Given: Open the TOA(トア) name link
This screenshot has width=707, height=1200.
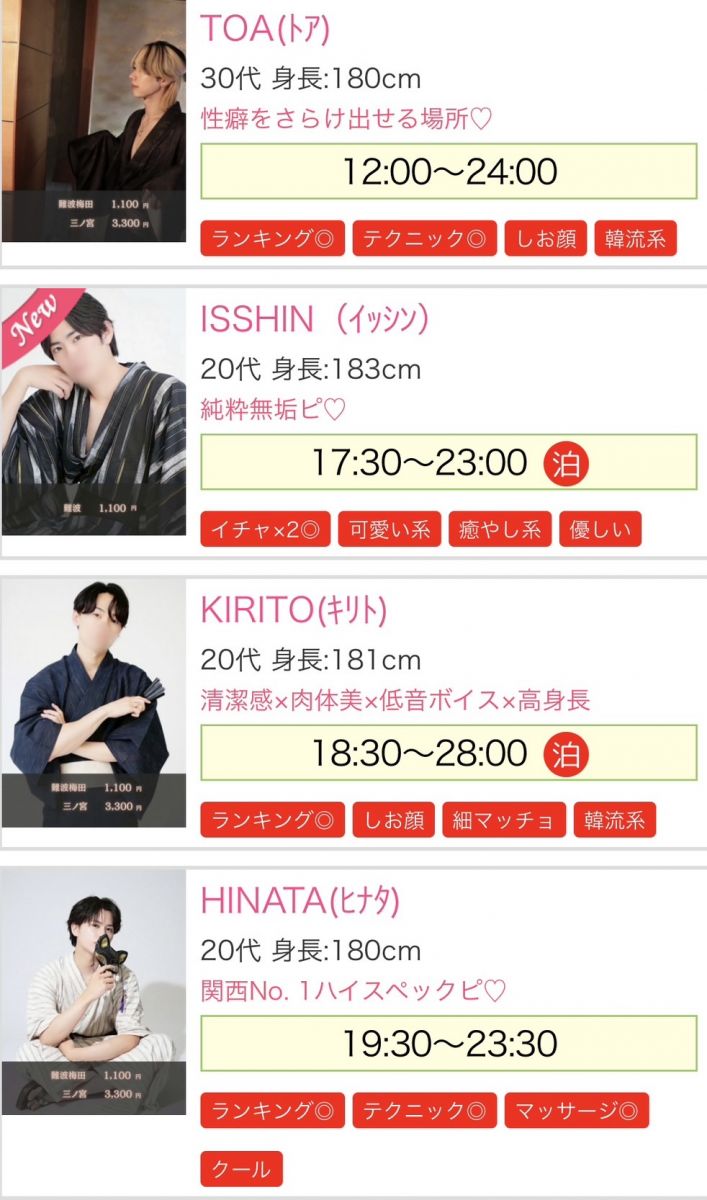Looking at the screenshot, I should (x=265, y=28).
